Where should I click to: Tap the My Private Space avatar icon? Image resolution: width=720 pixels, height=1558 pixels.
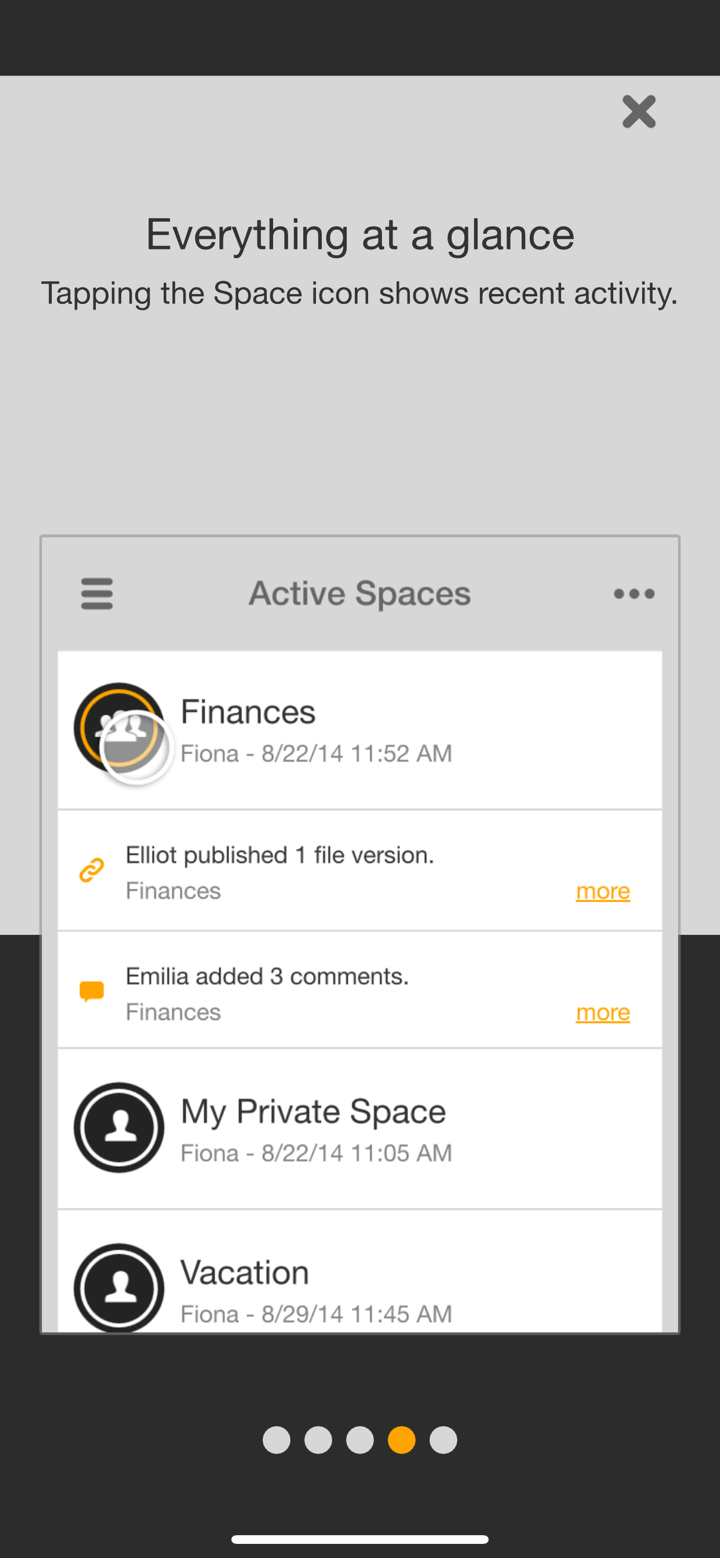(119, 1127)
